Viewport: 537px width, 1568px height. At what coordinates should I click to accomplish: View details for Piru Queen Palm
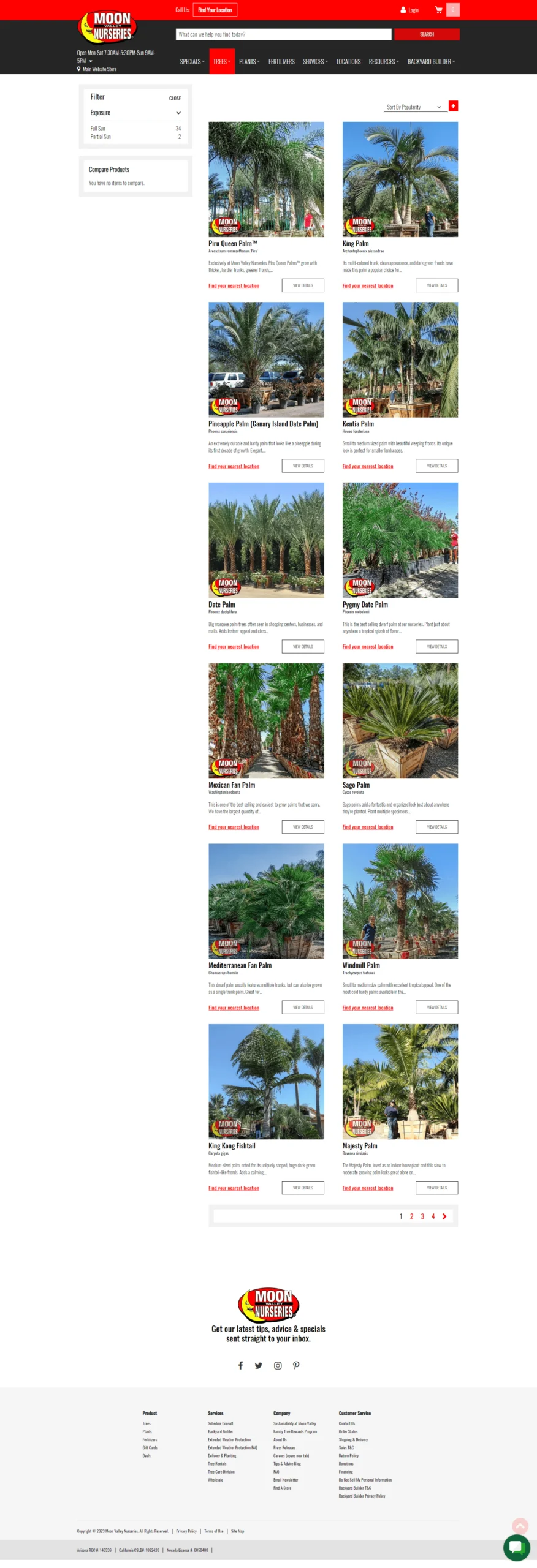303,285
